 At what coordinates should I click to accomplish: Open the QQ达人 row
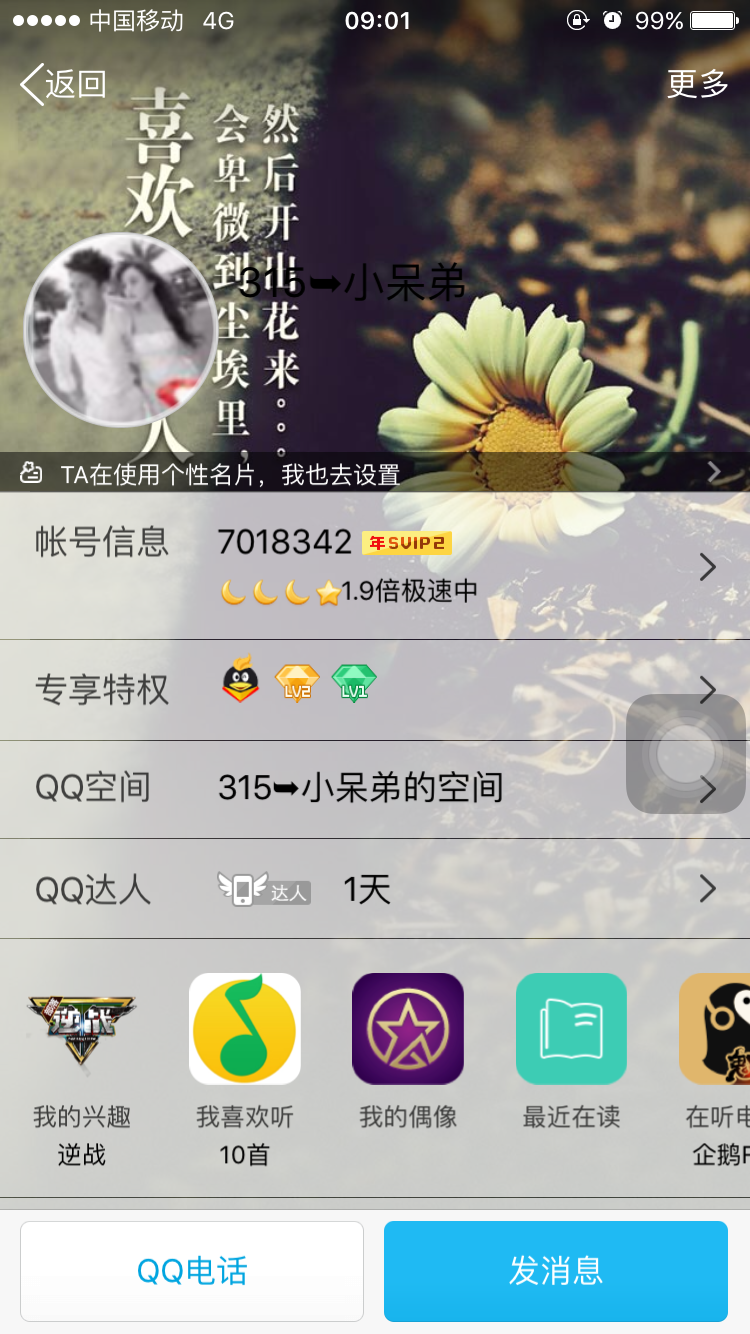[375, 889]
